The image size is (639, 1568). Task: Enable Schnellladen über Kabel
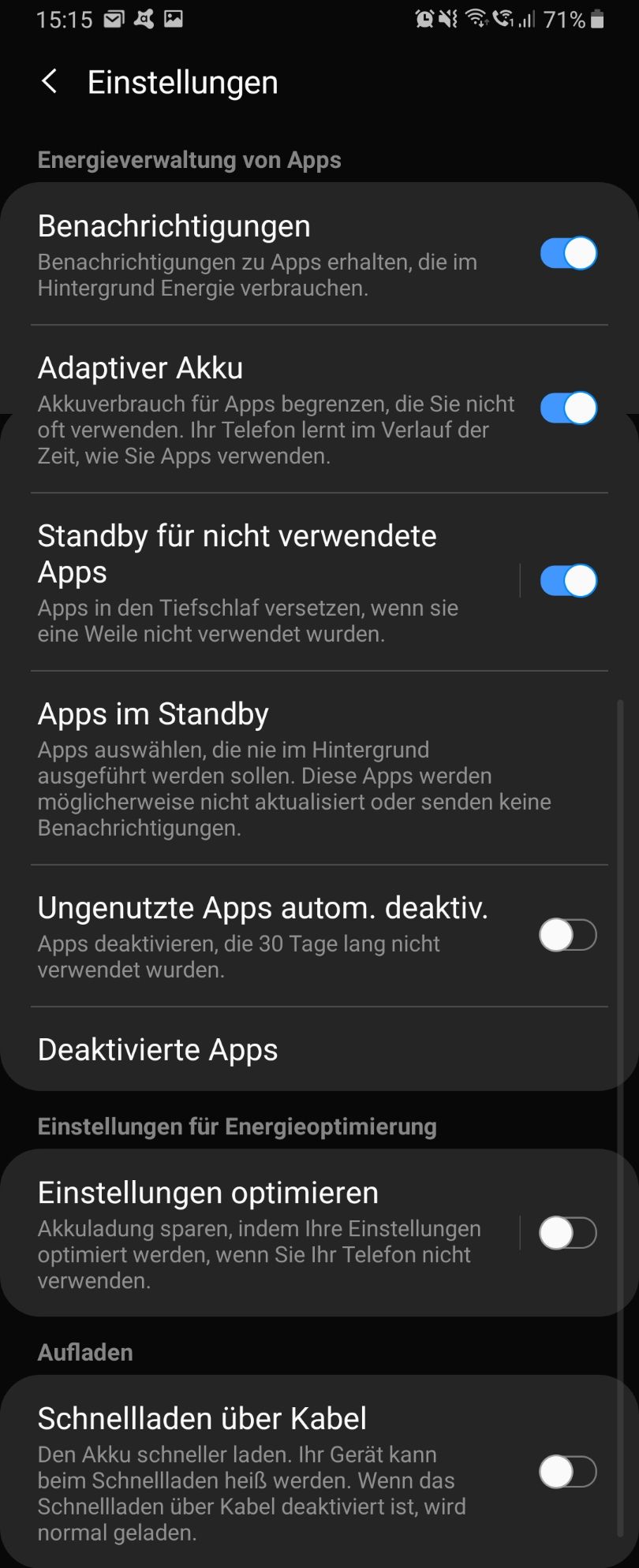click(x=568, y=1472)
